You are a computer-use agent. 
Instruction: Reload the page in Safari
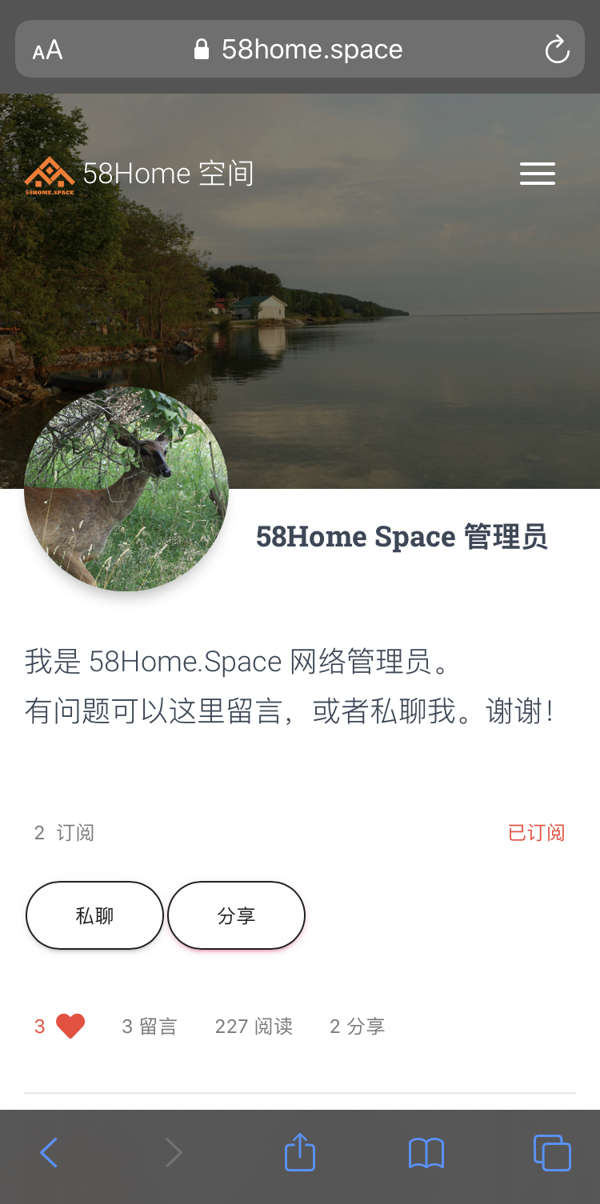click(x=556, y=49)
